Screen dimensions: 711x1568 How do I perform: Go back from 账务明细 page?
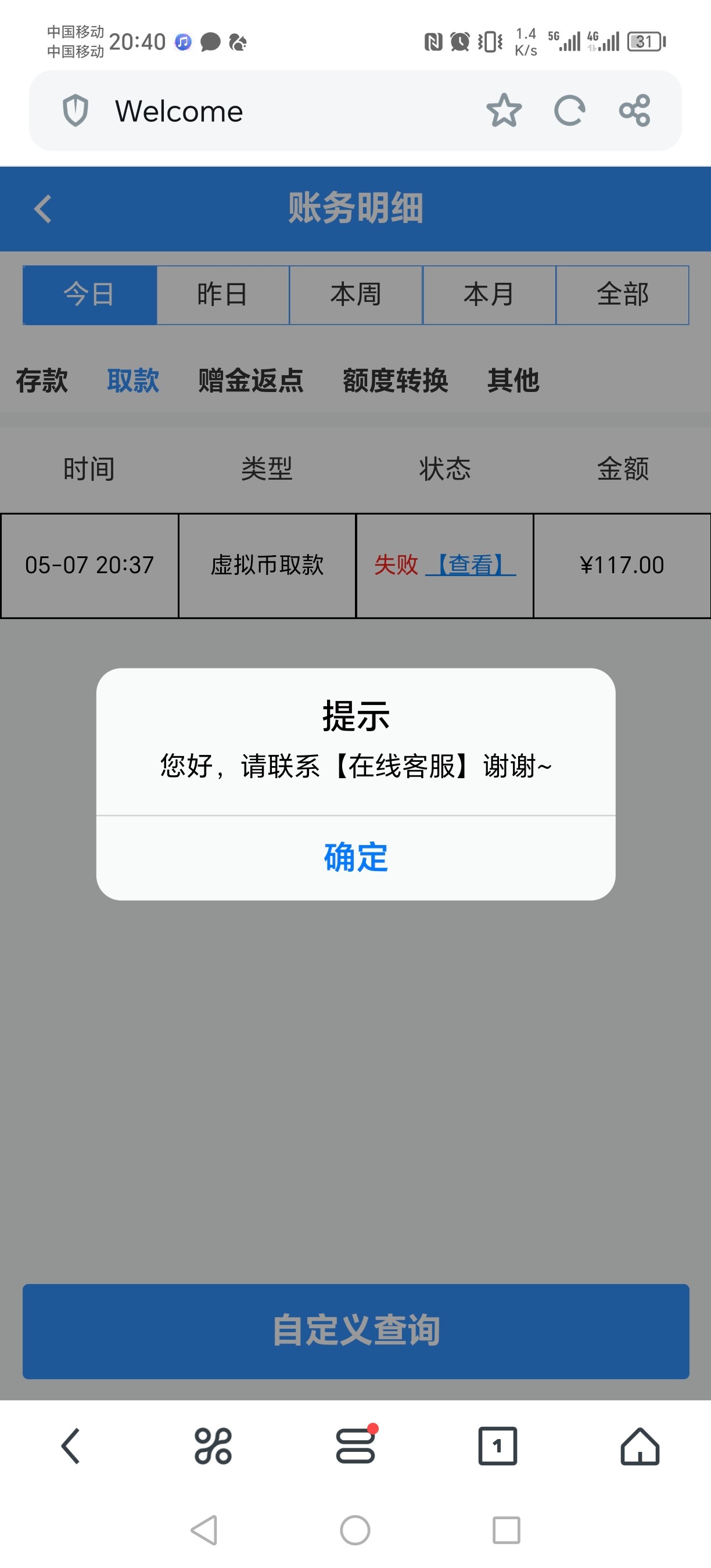[x=42, y=209]
